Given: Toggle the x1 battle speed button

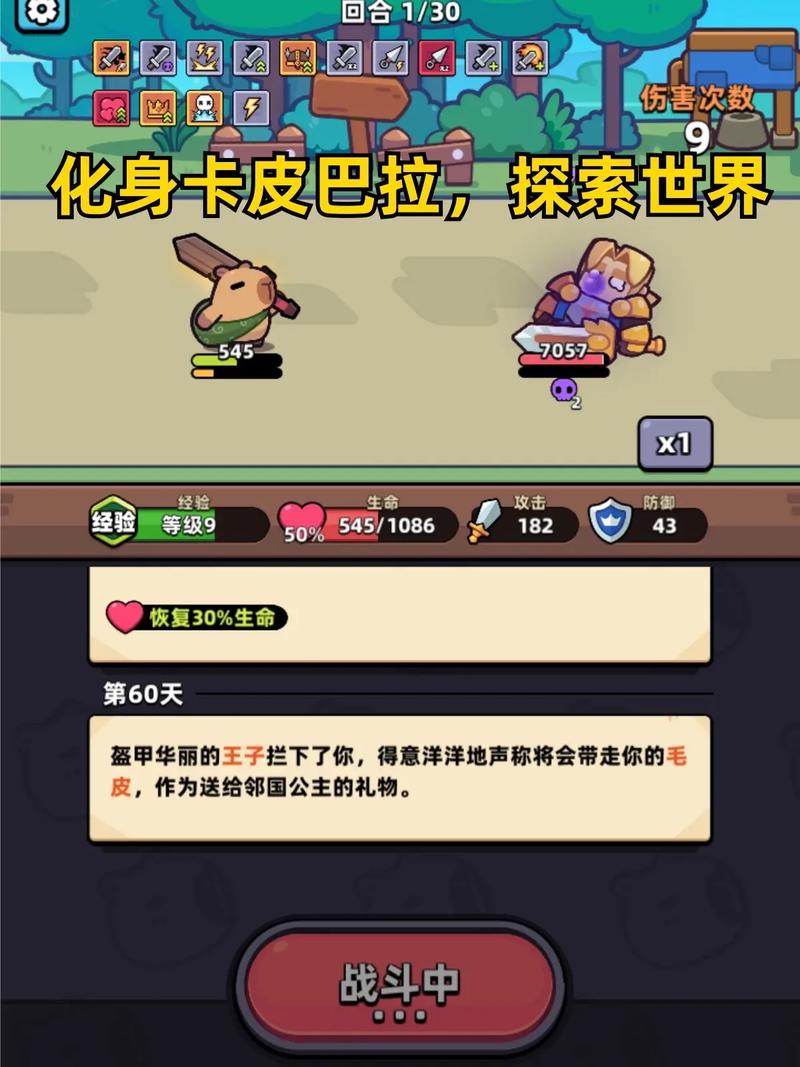Looking at the screenshot, I should [675, 443].
